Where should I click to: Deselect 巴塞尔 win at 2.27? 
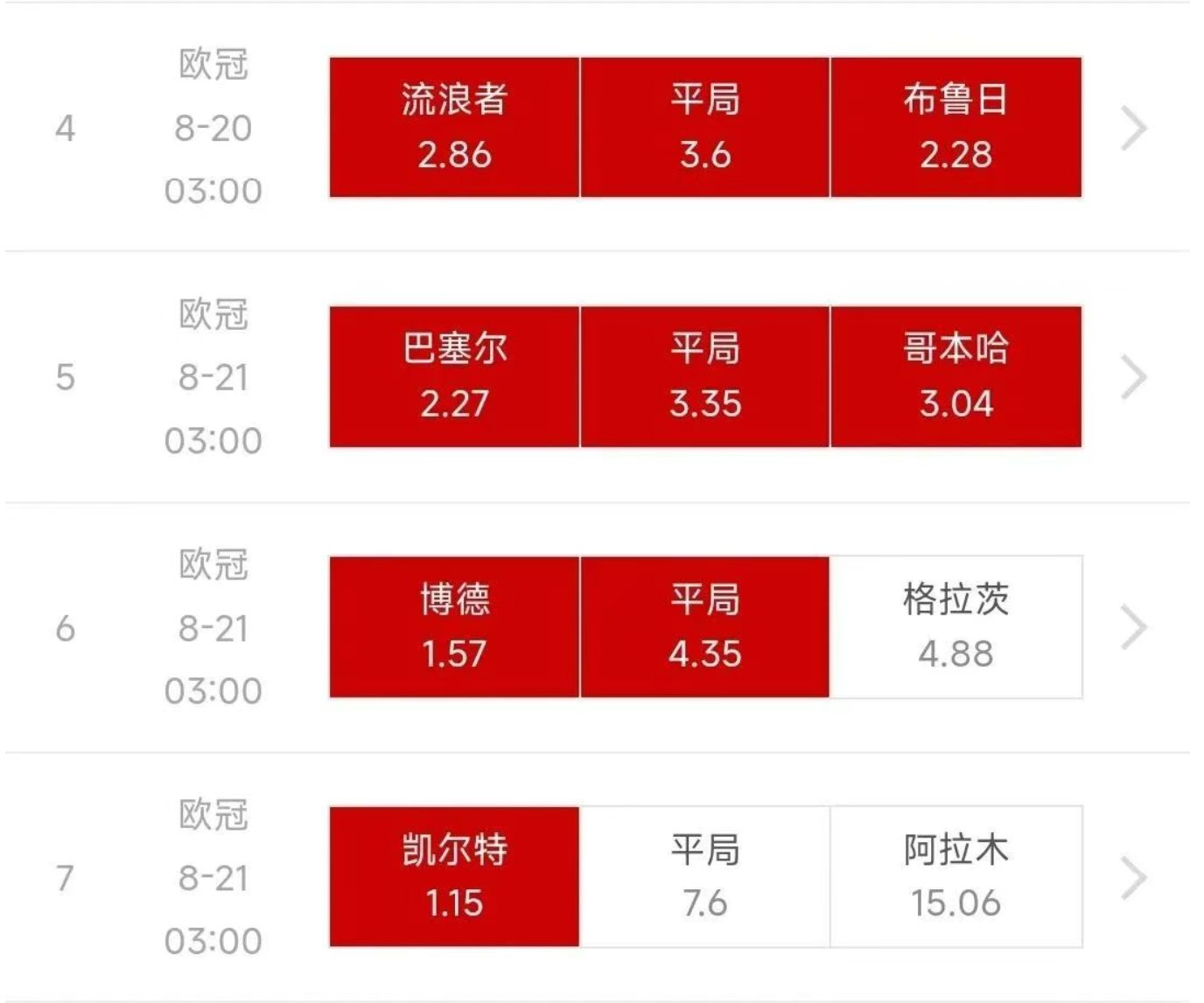pos(454,377)
